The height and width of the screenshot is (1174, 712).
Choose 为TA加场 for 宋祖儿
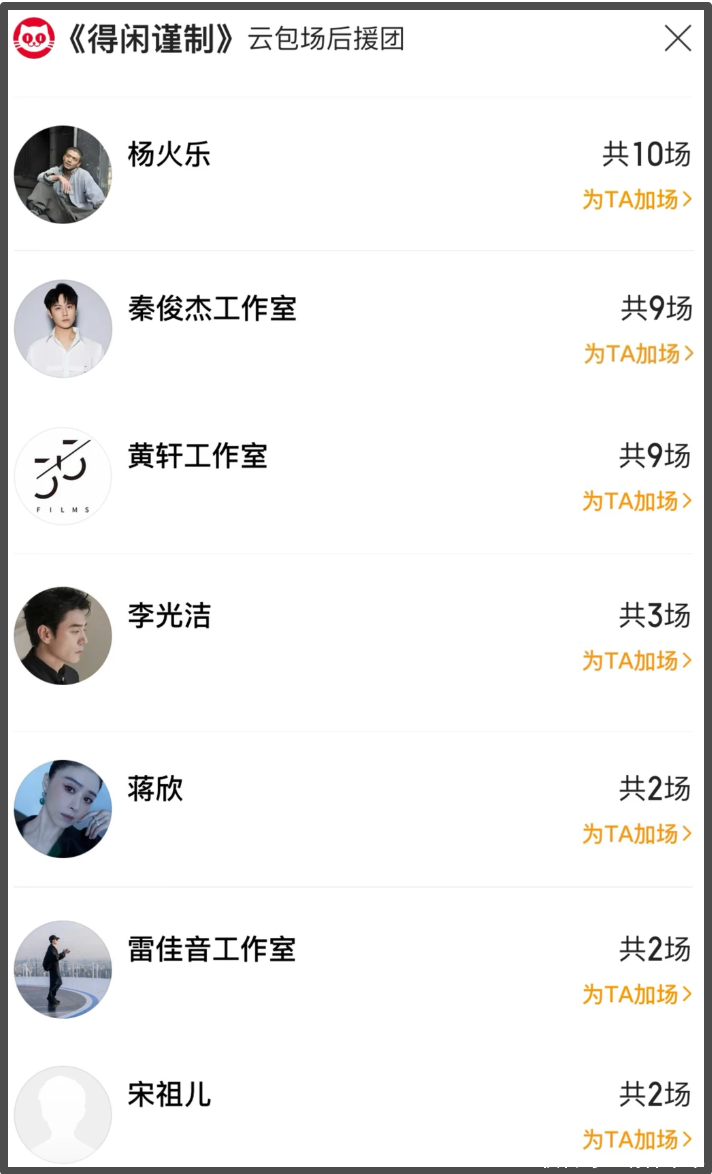(637, 1139)
